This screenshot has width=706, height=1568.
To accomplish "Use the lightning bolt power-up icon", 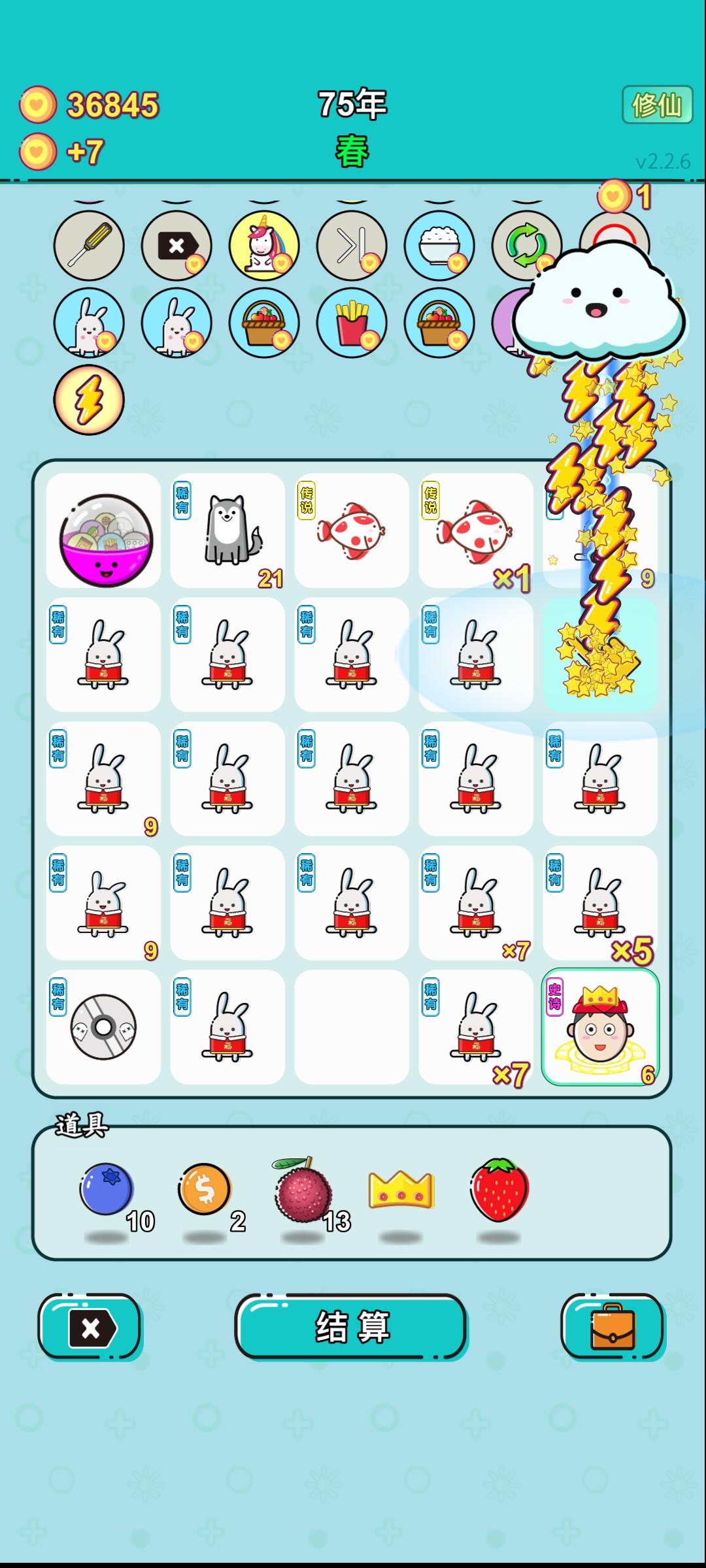I will pyautogui.click(x=90, y=400).
